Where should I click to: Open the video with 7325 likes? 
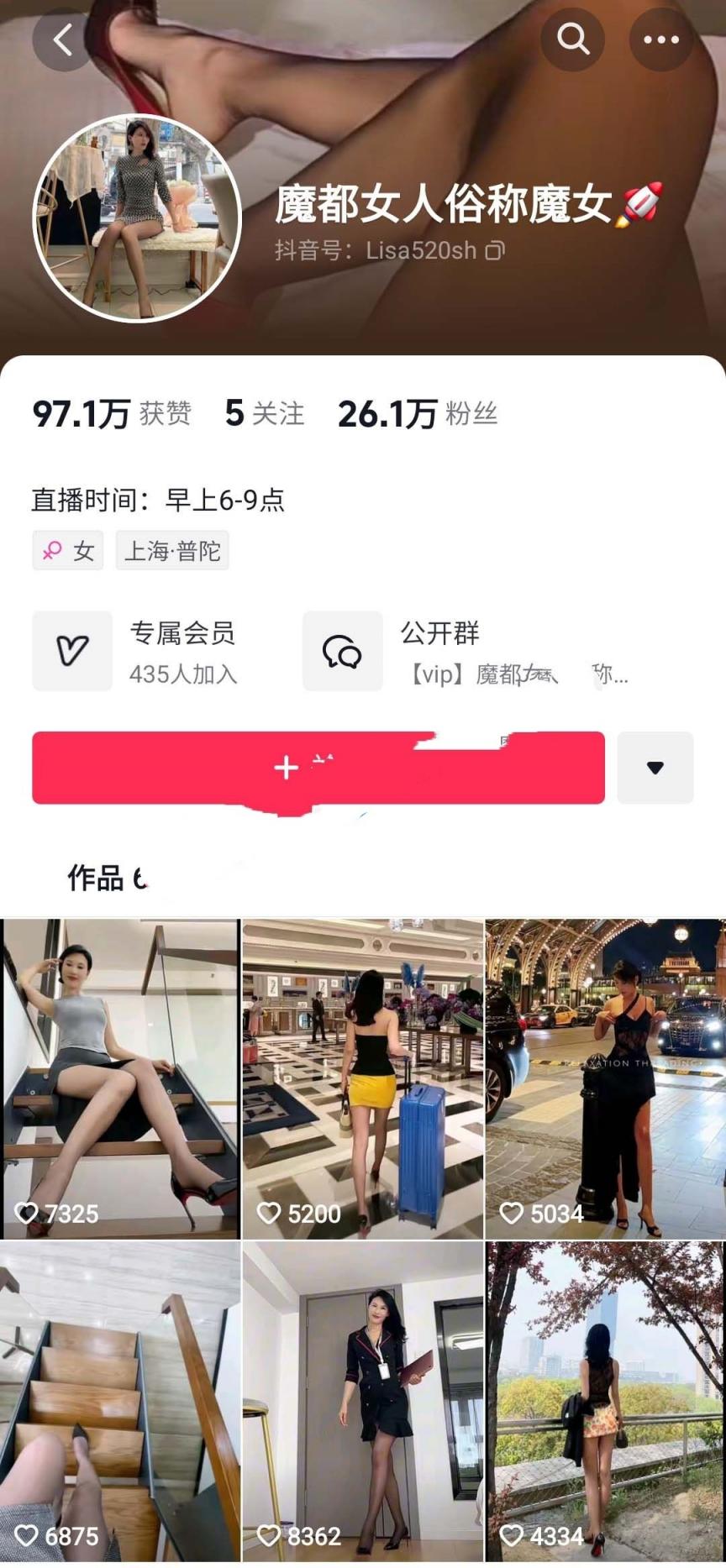click(120, 1079)
